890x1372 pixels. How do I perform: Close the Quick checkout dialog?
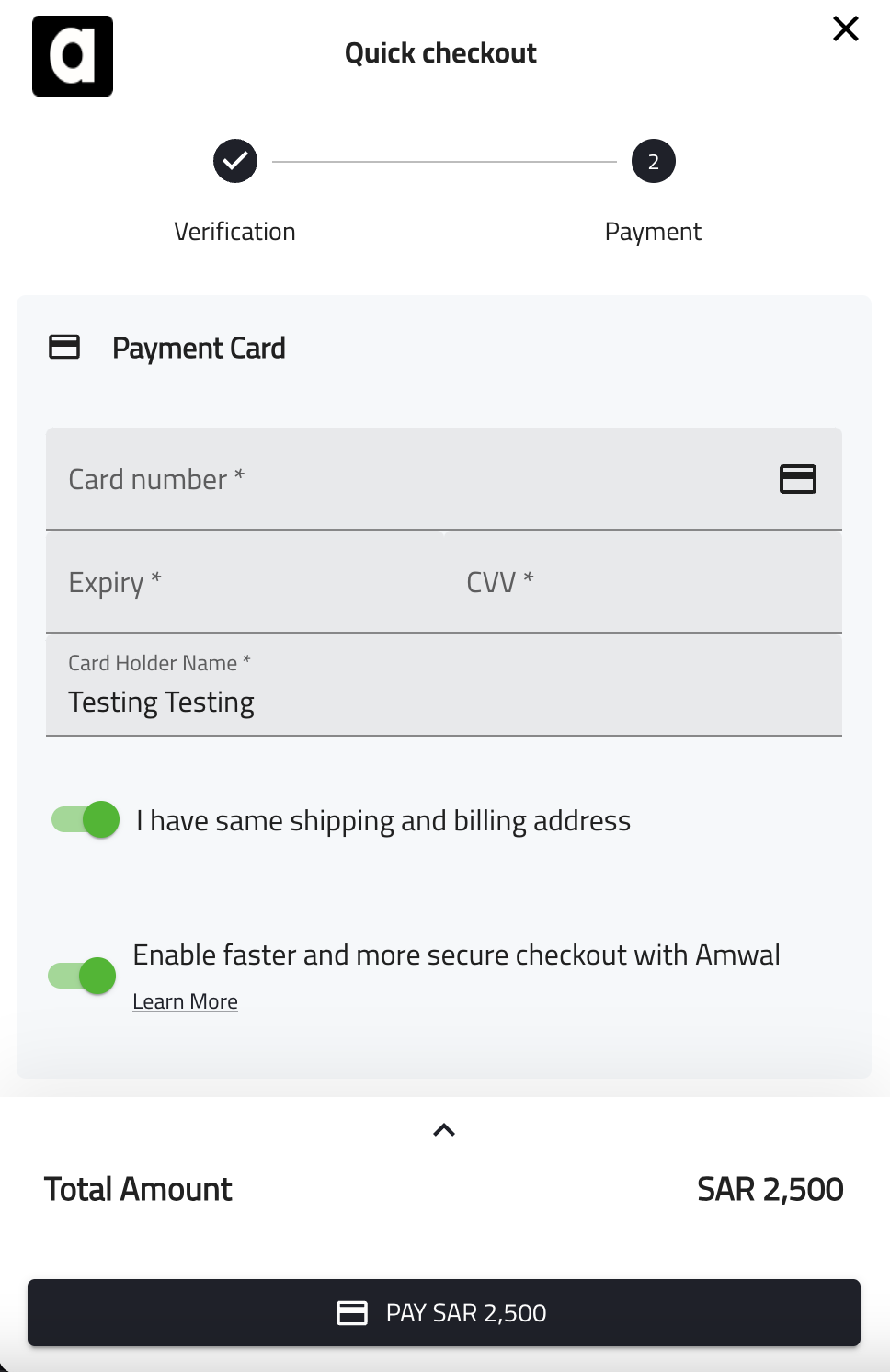(845, 29)
